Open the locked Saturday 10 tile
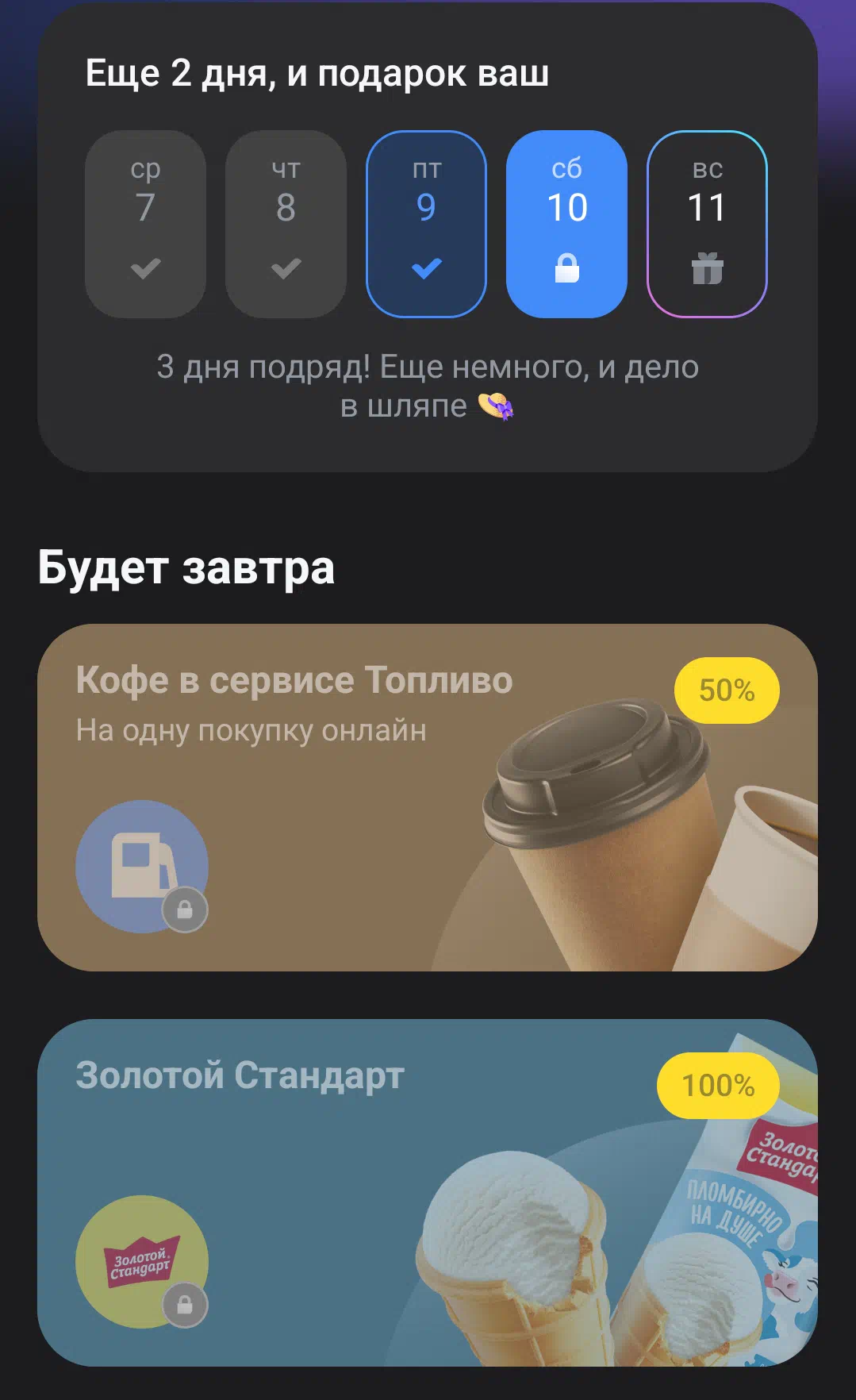The image size is (856, 1400). click(x=566, y=224)
